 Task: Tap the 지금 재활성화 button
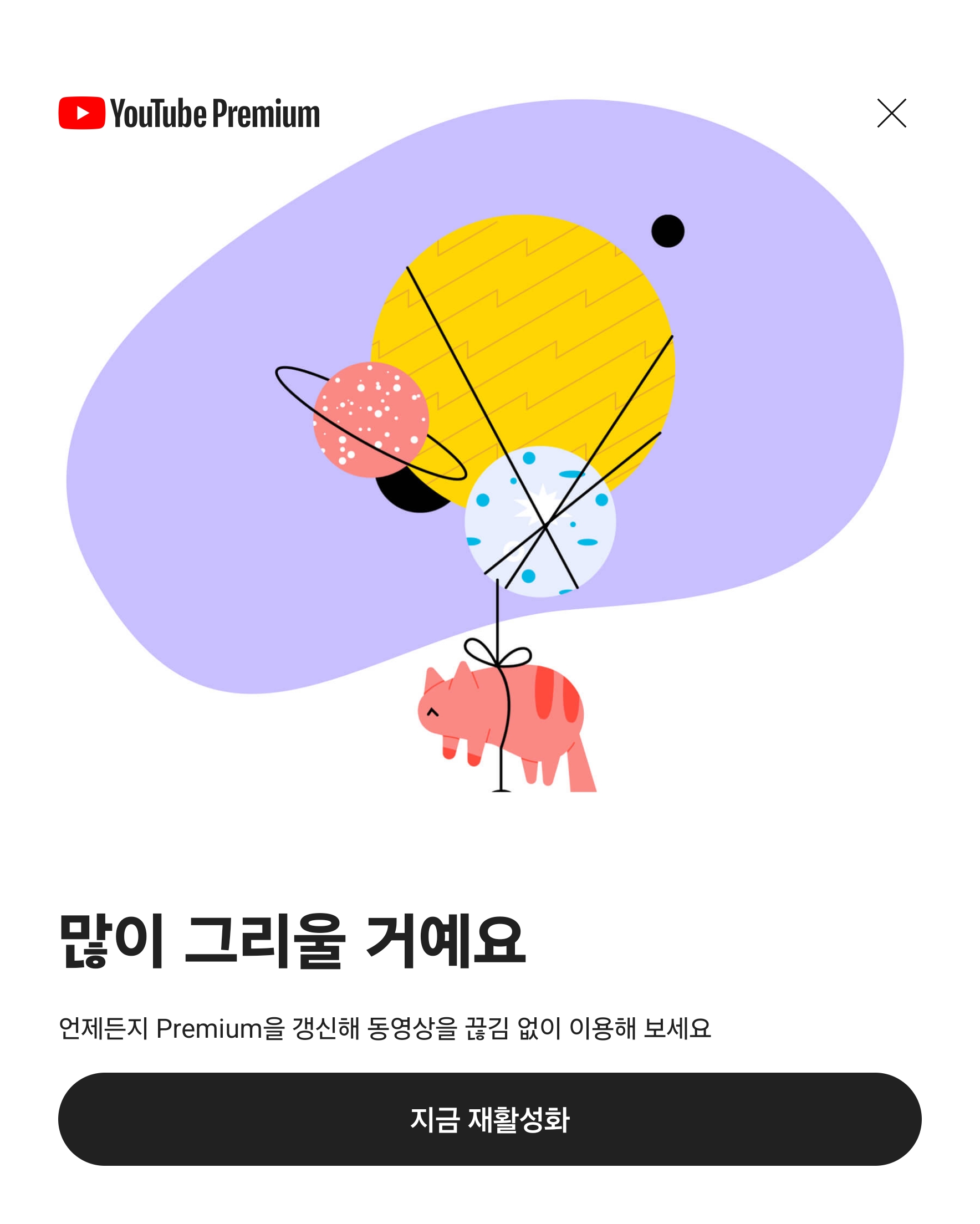tap(489, 1119)
